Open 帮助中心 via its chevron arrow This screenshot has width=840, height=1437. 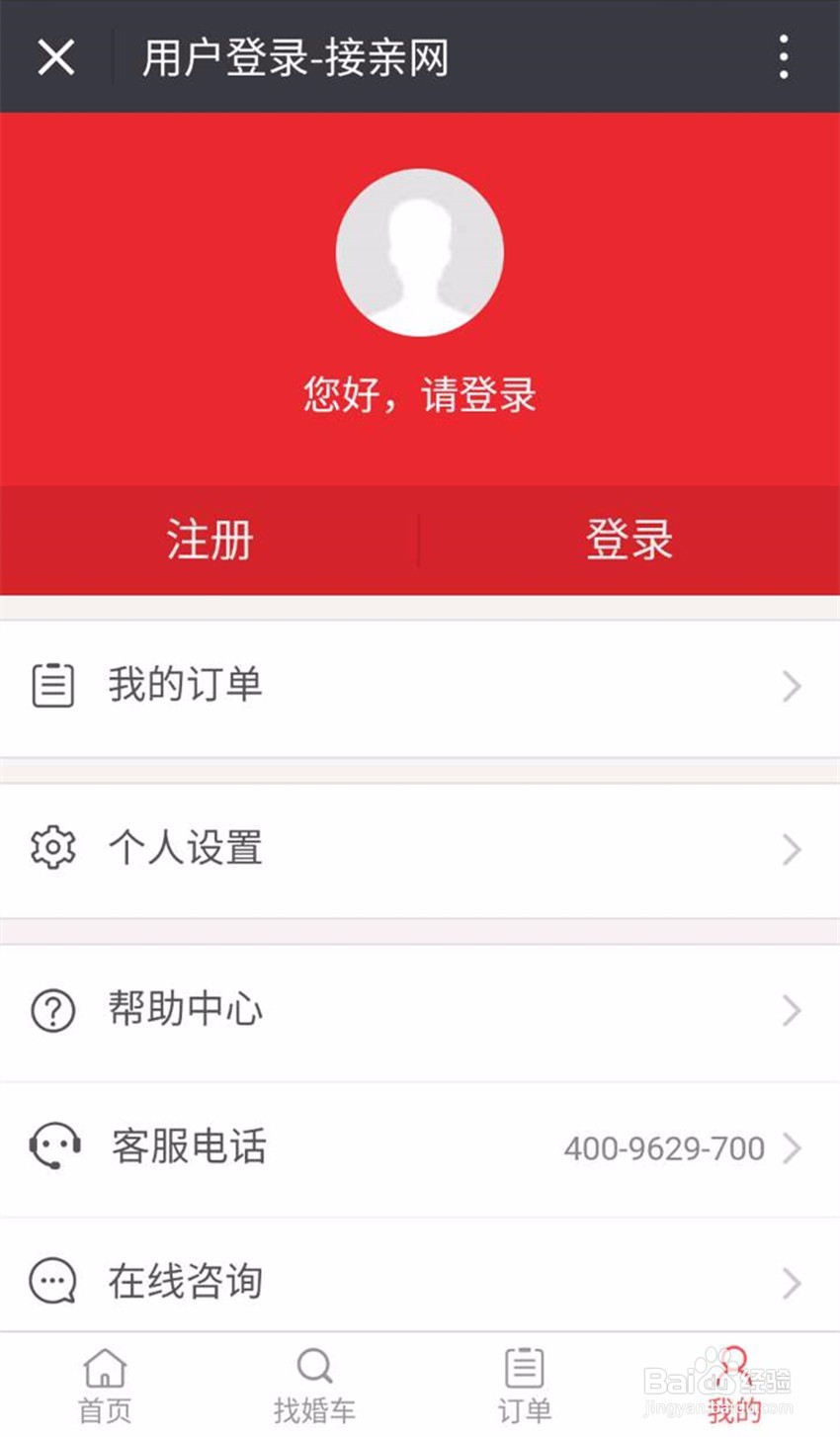tap(790, 1011)
